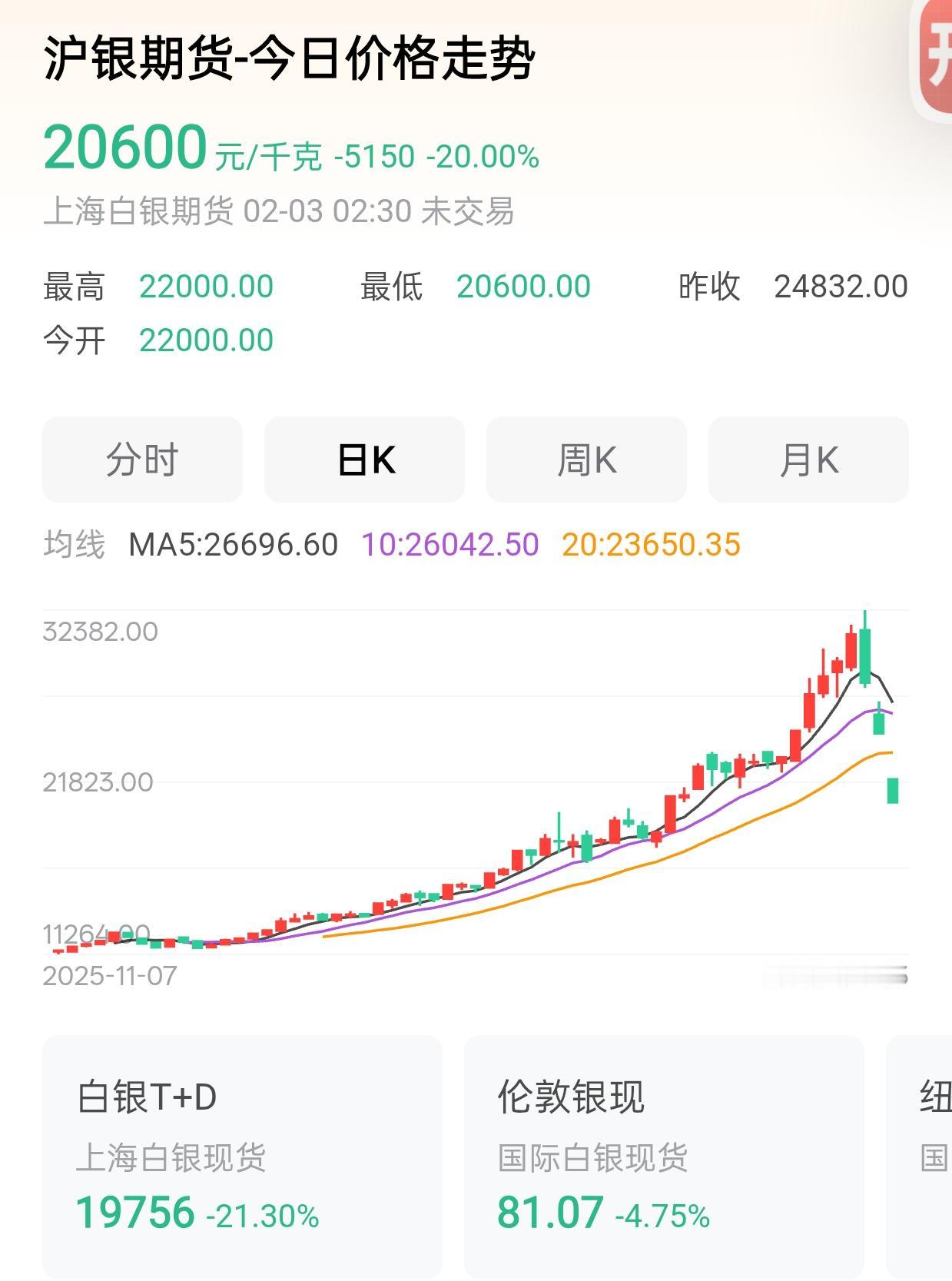
Task: Open the 月K monthly chart view
Action: tap(807, 460)
